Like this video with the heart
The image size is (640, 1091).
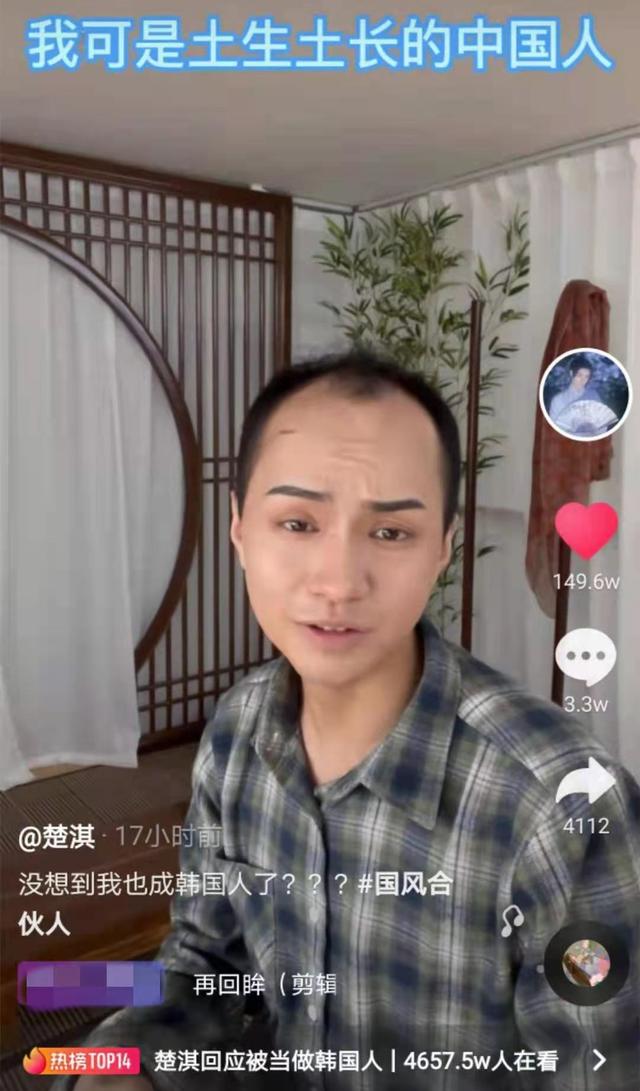586,530
